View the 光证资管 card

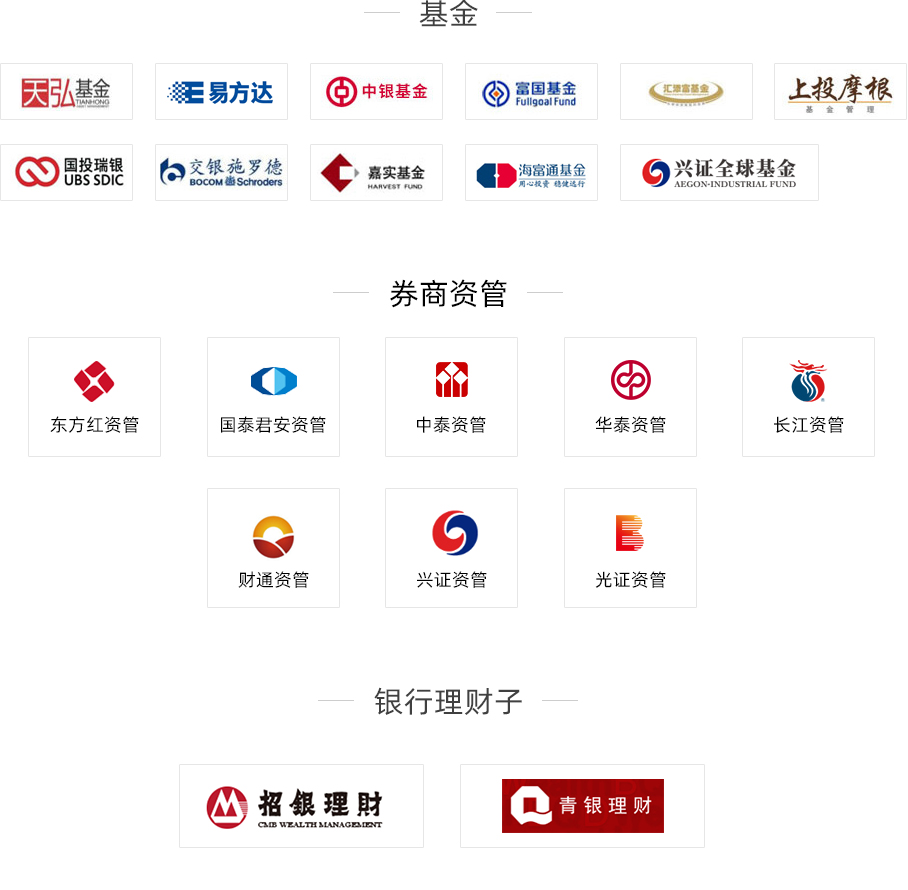630,548
